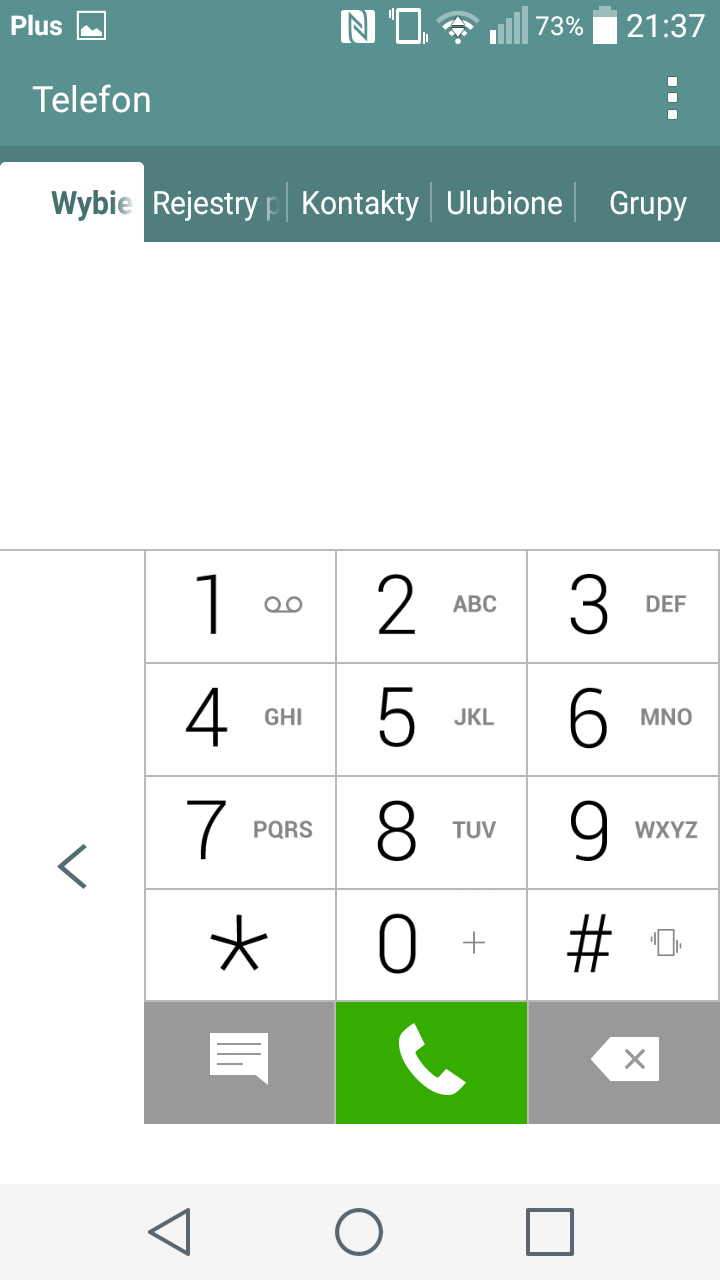Switch to the Kontakty tab
The image size is (720, 1280).
click(360, 203)
